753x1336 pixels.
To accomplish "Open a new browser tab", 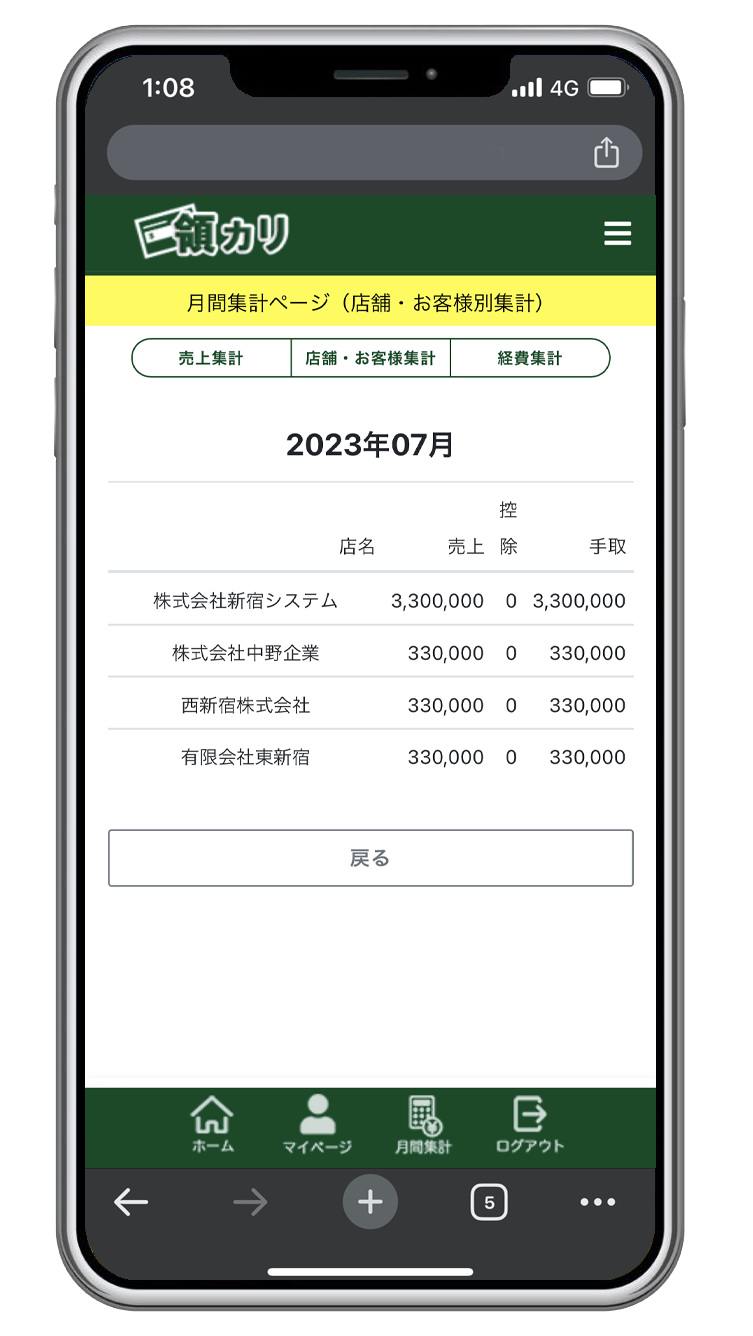I will click(370, 1202).
